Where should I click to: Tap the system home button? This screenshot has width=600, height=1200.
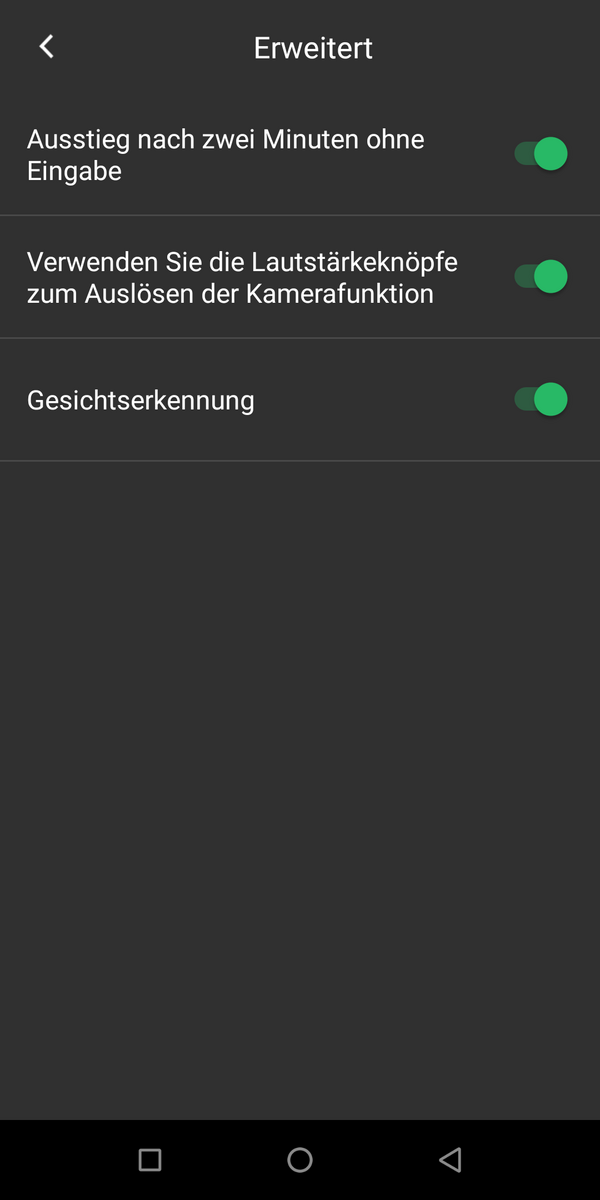click(300, 1160)
